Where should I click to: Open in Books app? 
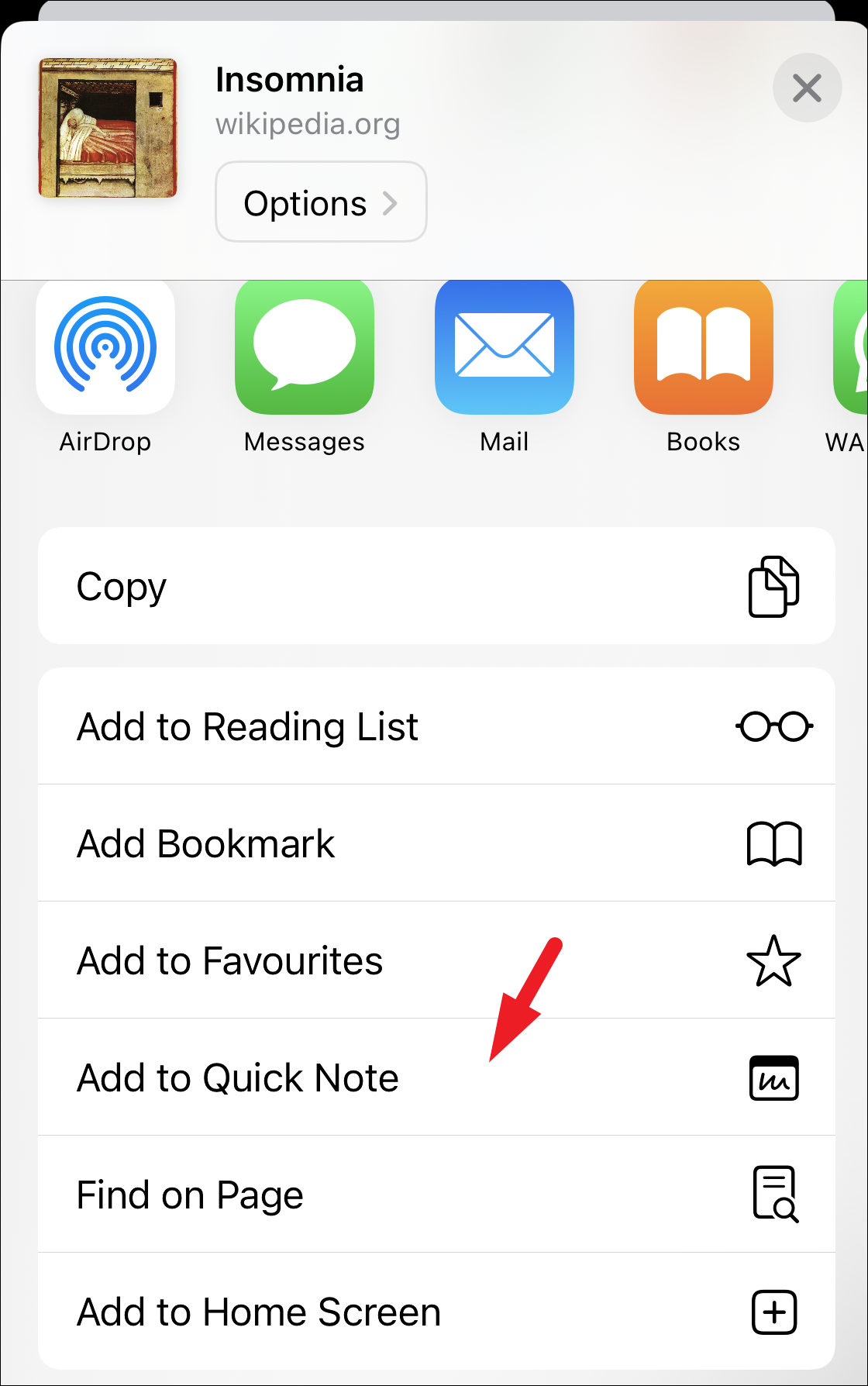(x=703, y=347)
